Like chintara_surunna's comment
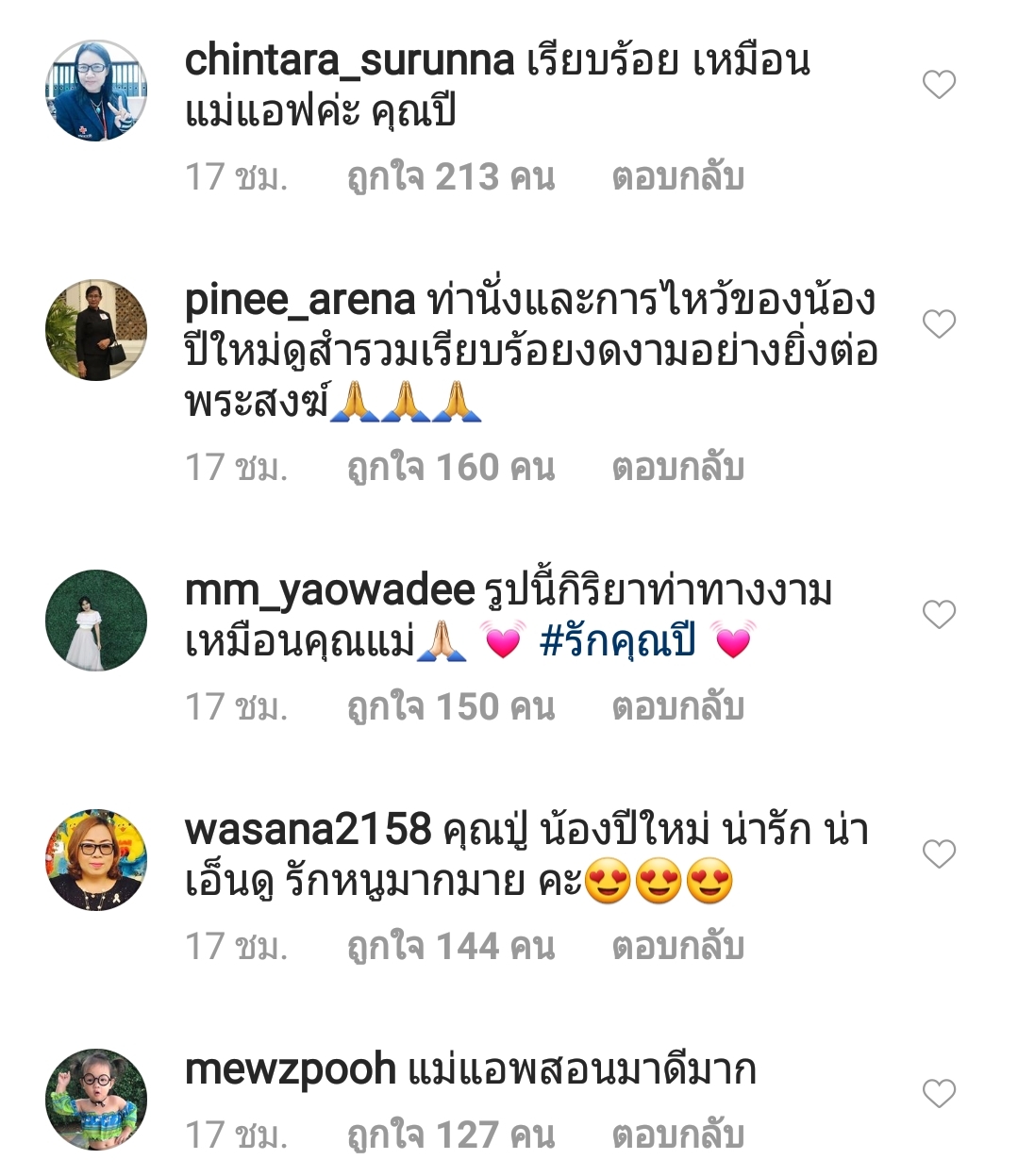Image resolution: width=1018 pixels, height=1176 pixels. coord(939,85)
